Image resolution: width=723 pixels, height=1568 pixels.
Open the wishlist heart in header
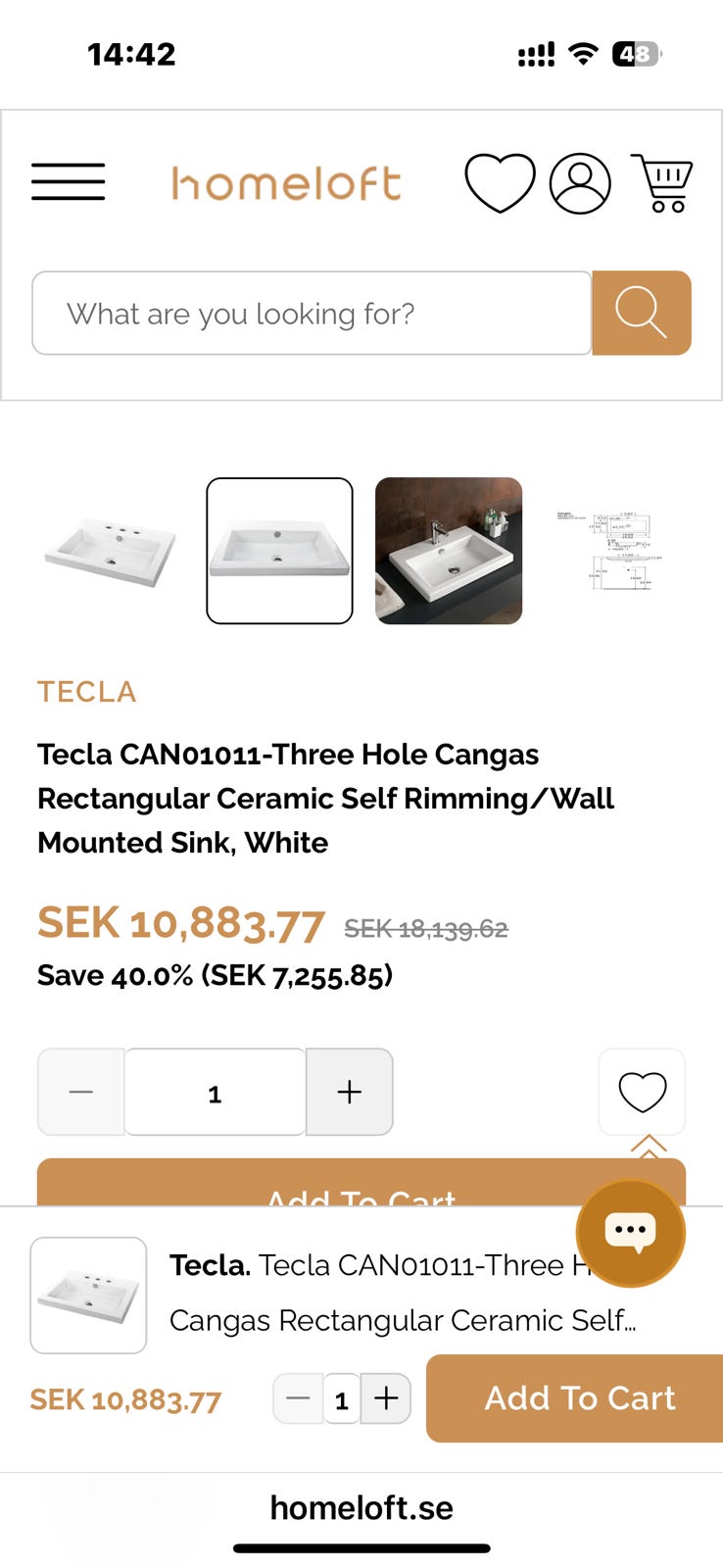point(500,183)
